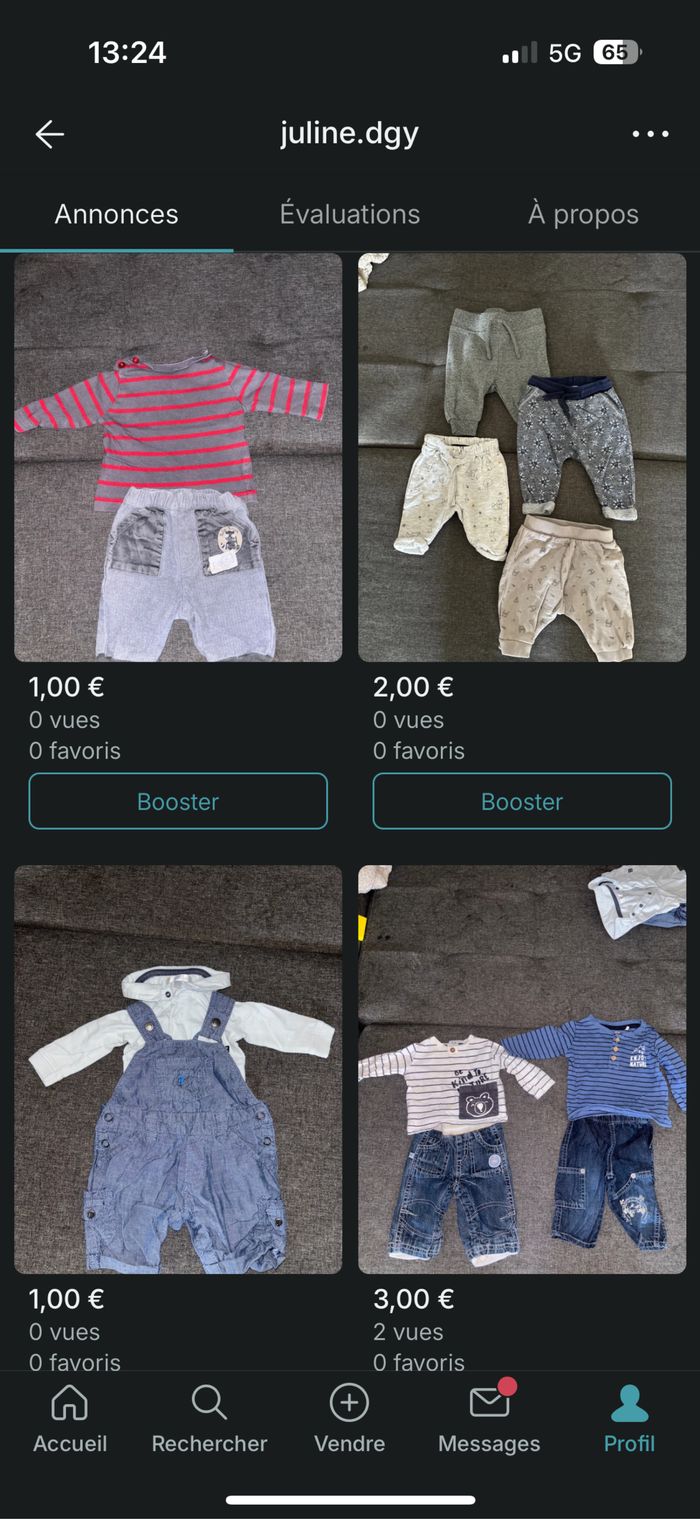This screenshot has width=700, height=1519.
Task: Go to Accueil in bottom navigation
Action: click(x=70, y=1419)
